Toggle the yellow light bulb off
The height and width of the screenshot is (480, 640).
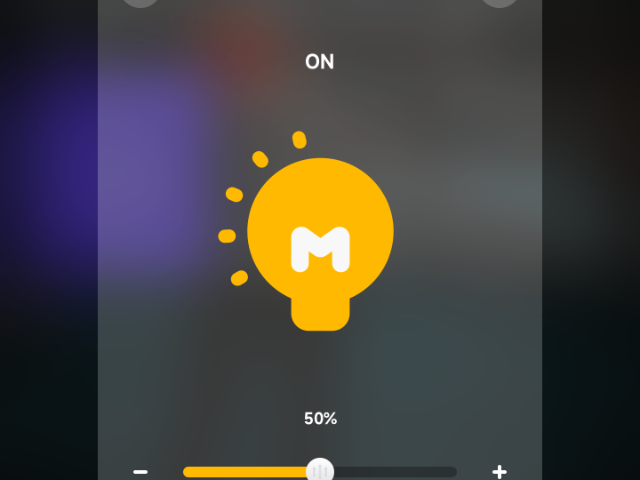[x=319, y=240]
